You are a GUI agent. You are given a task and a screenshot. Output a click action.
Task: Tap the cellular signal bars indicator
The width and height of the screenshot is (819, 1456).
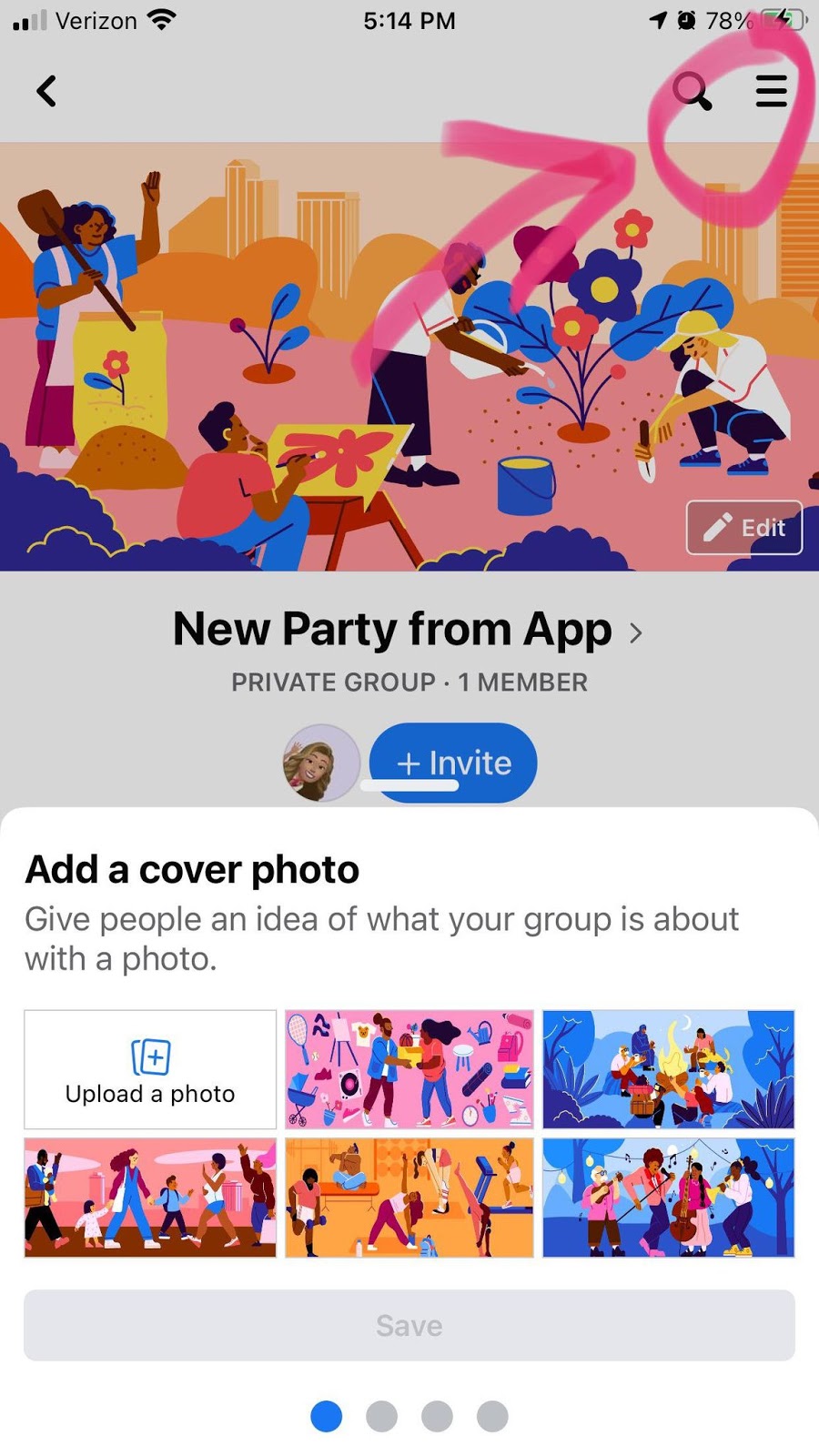pyautogui.click(x=27, y=18)
